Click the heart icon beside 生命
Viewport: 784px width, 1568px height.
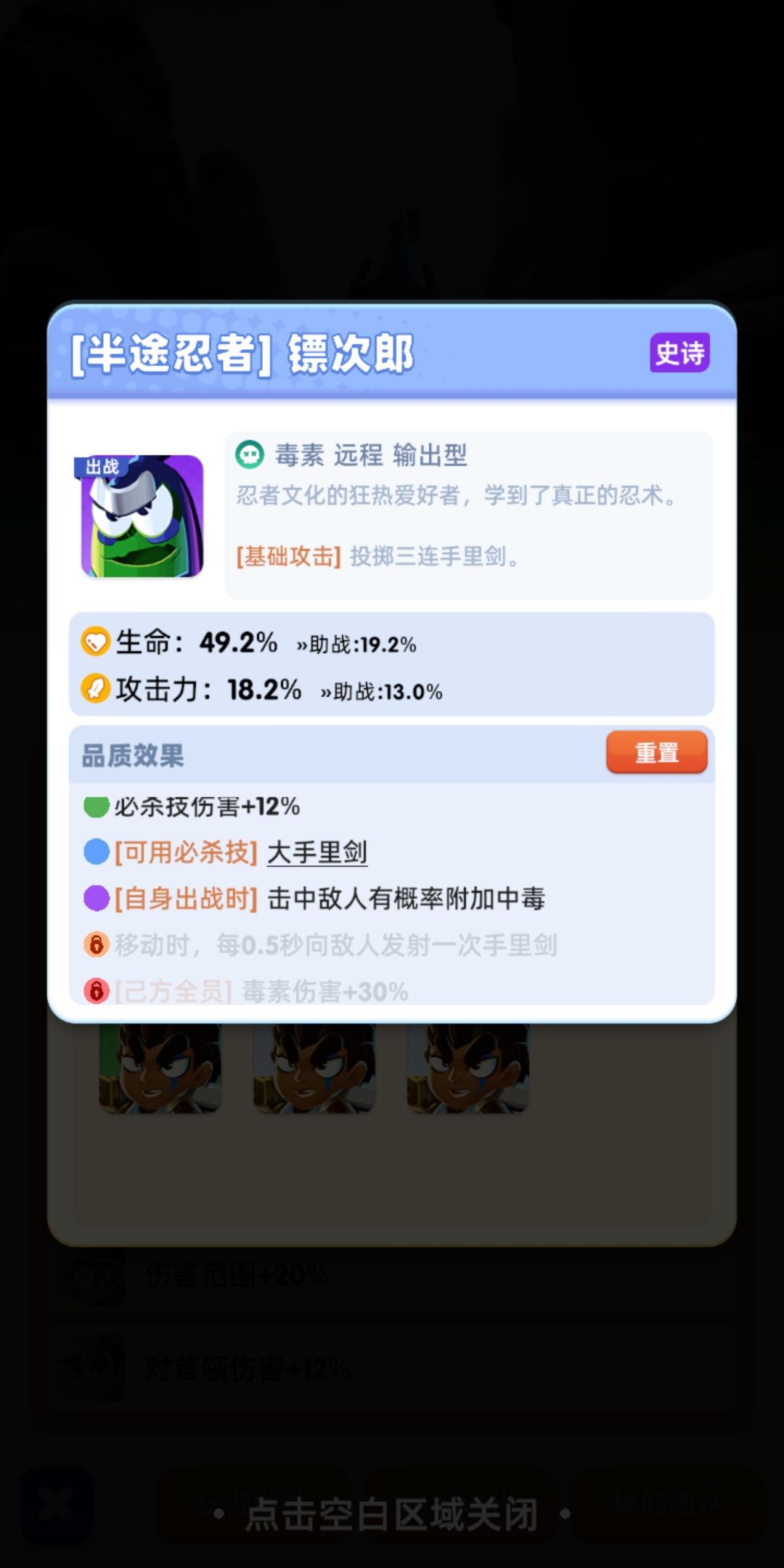pos(94,642)
